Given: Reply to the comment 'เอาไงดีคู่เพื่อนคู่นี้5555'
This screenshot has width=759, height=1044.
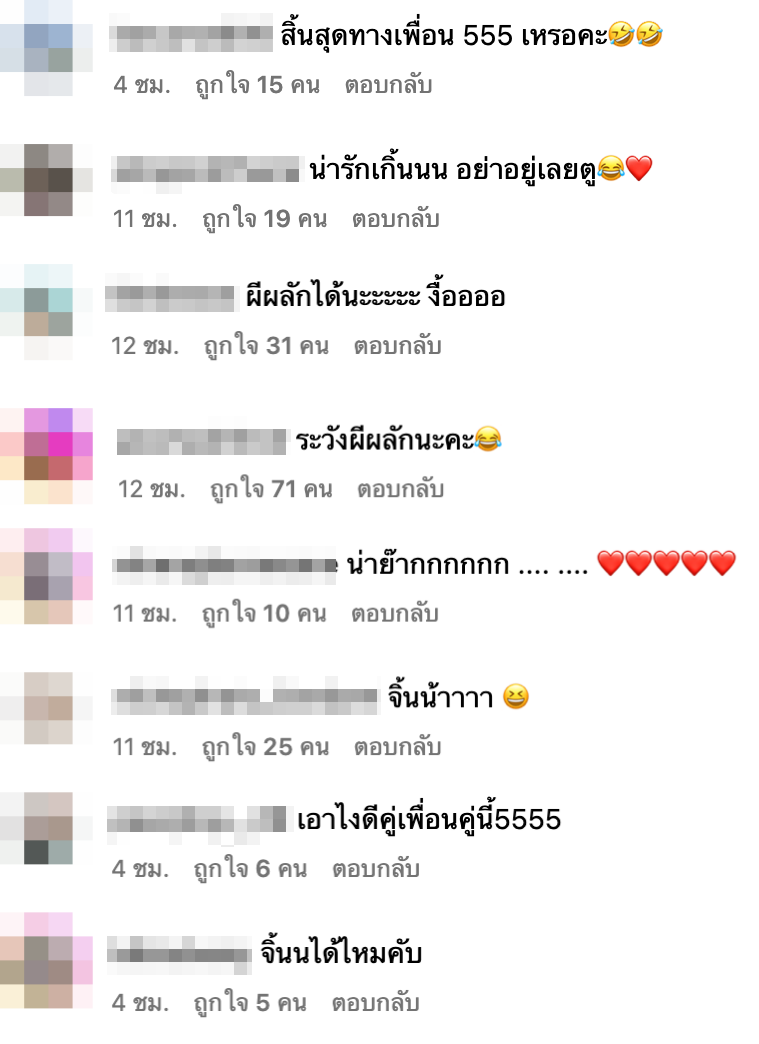Looking at the screenshot, I should pos(376,869).
